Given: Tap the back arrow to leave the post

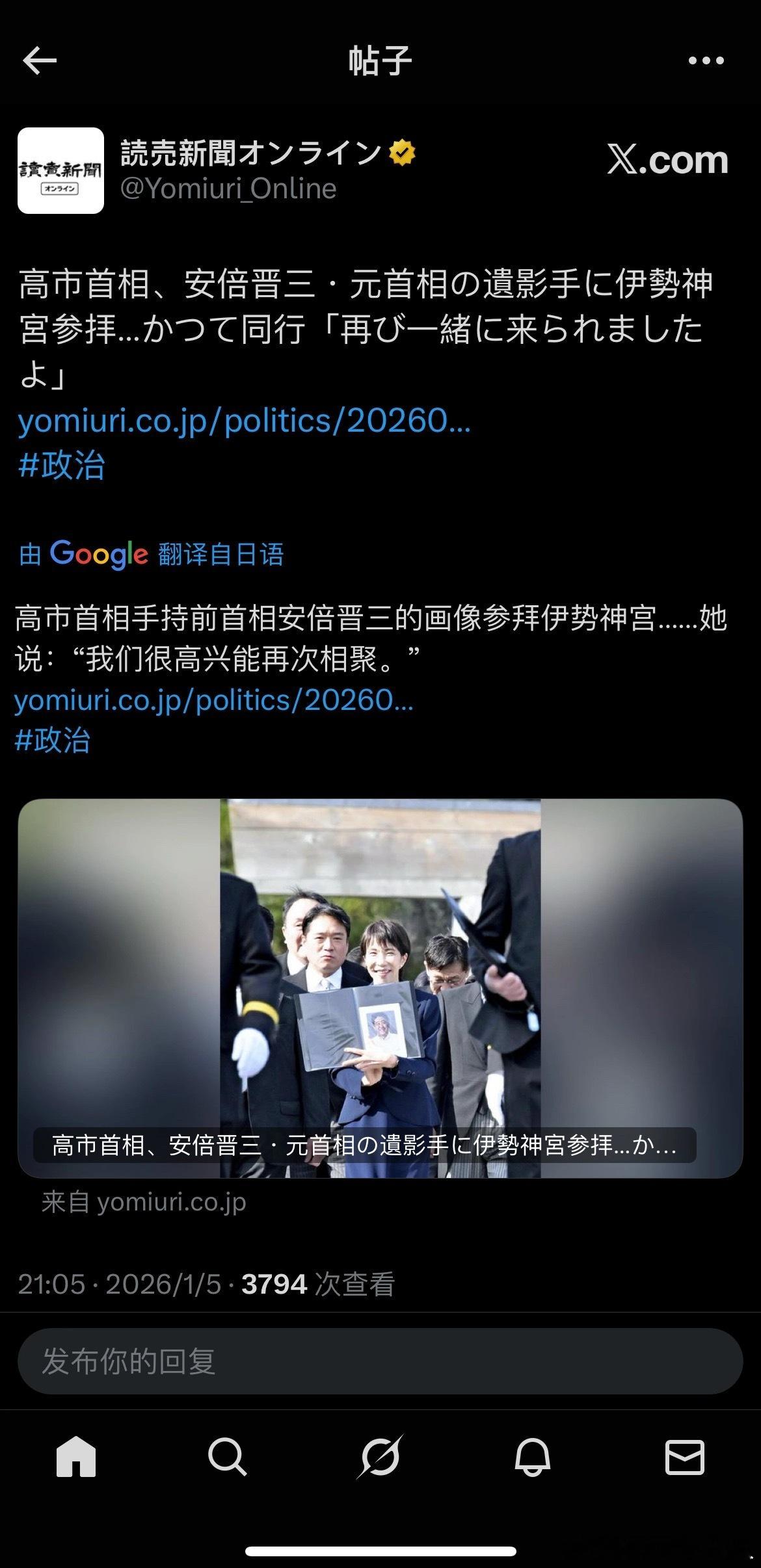Looking at the screenshot, I should point(36,60).
